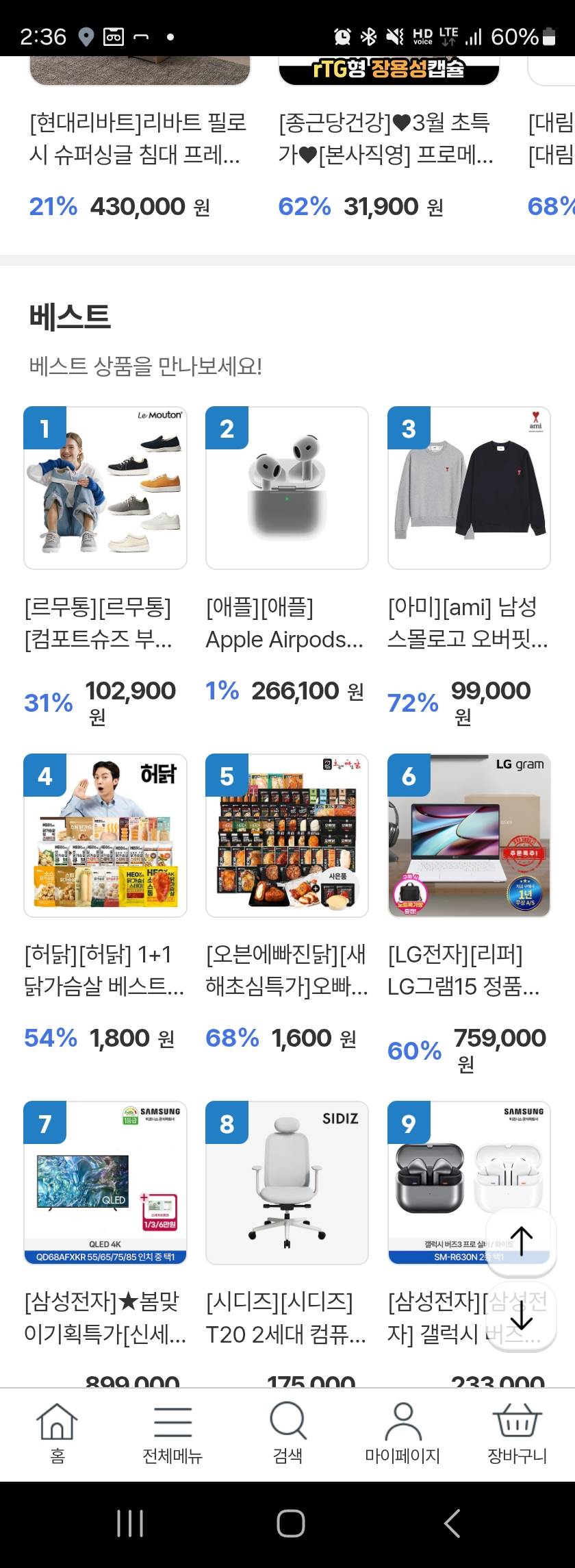Tap the system back button
The image size is (575, 1568).
click(x=452, y=1523)
